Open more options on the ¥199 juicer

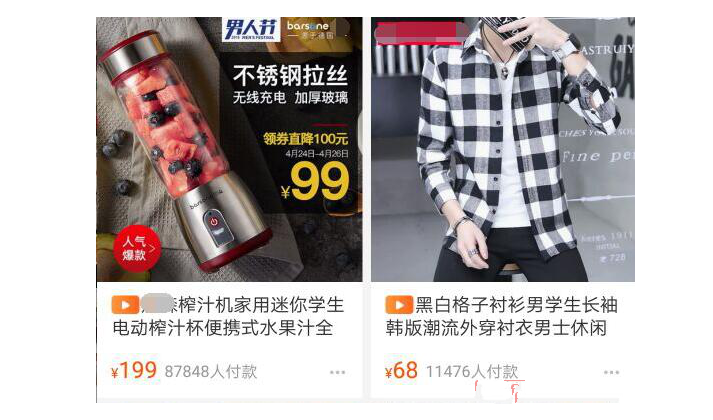click(x=337, y=372)
